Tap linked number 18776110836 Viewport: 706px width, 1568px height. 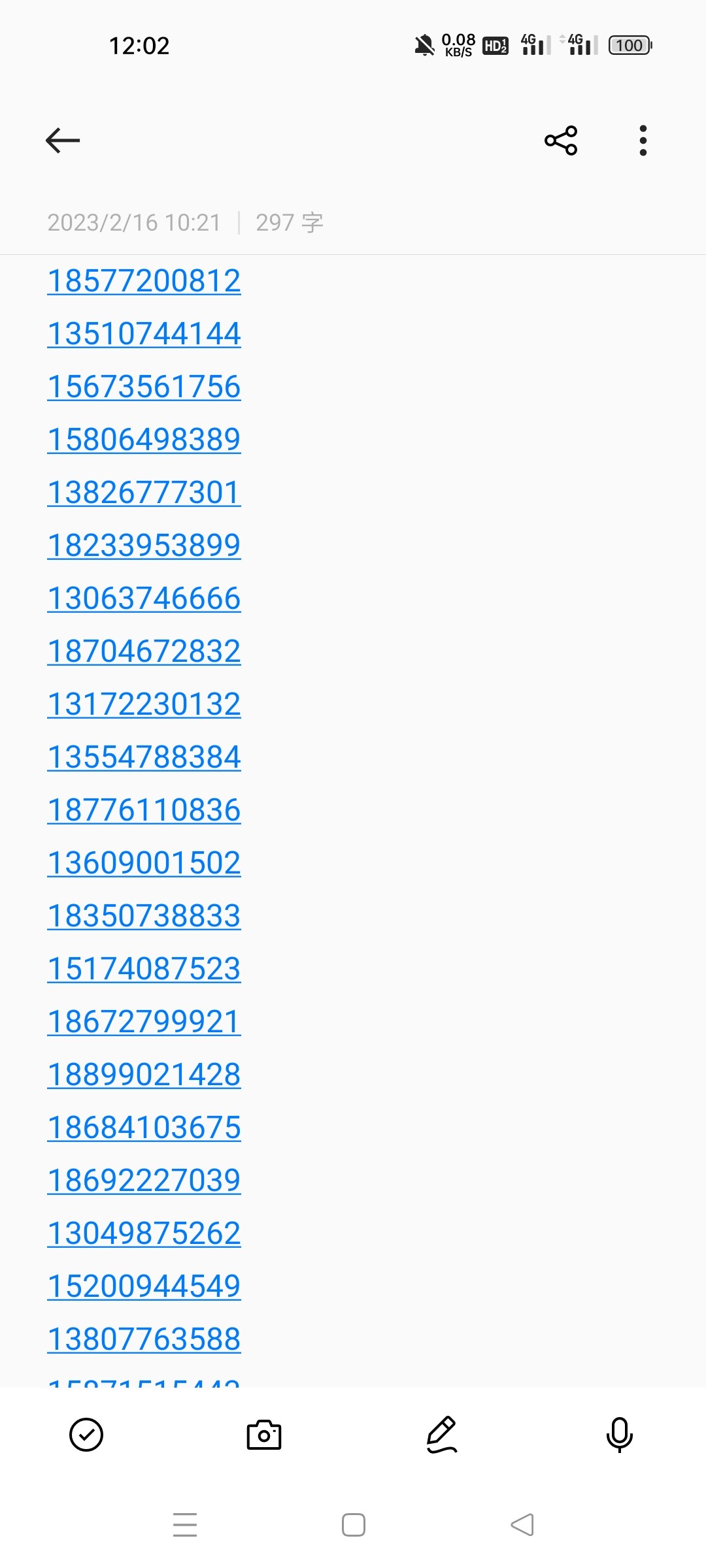pos(144,810)
